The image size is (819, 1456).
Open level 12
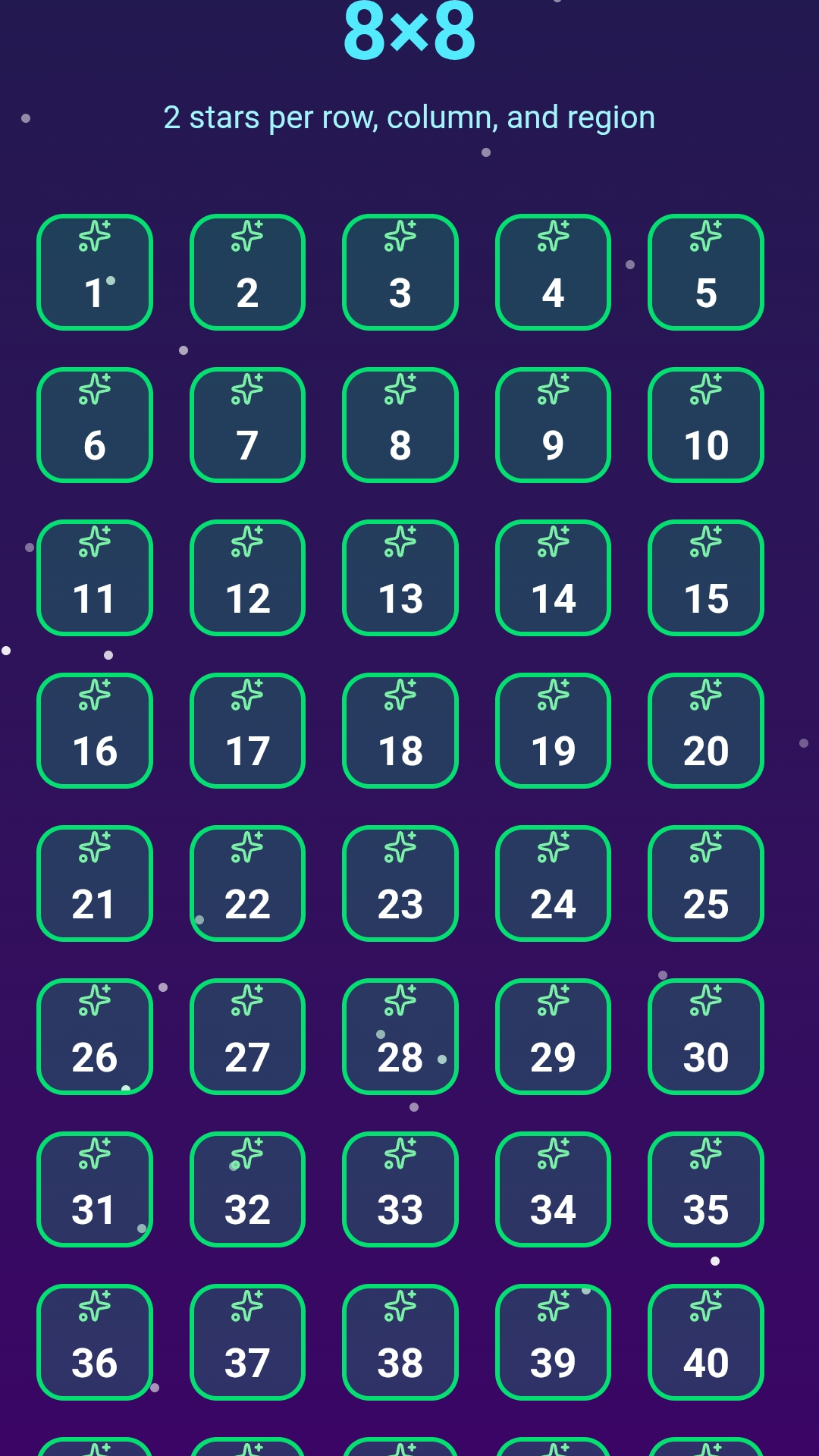point(247,578)
